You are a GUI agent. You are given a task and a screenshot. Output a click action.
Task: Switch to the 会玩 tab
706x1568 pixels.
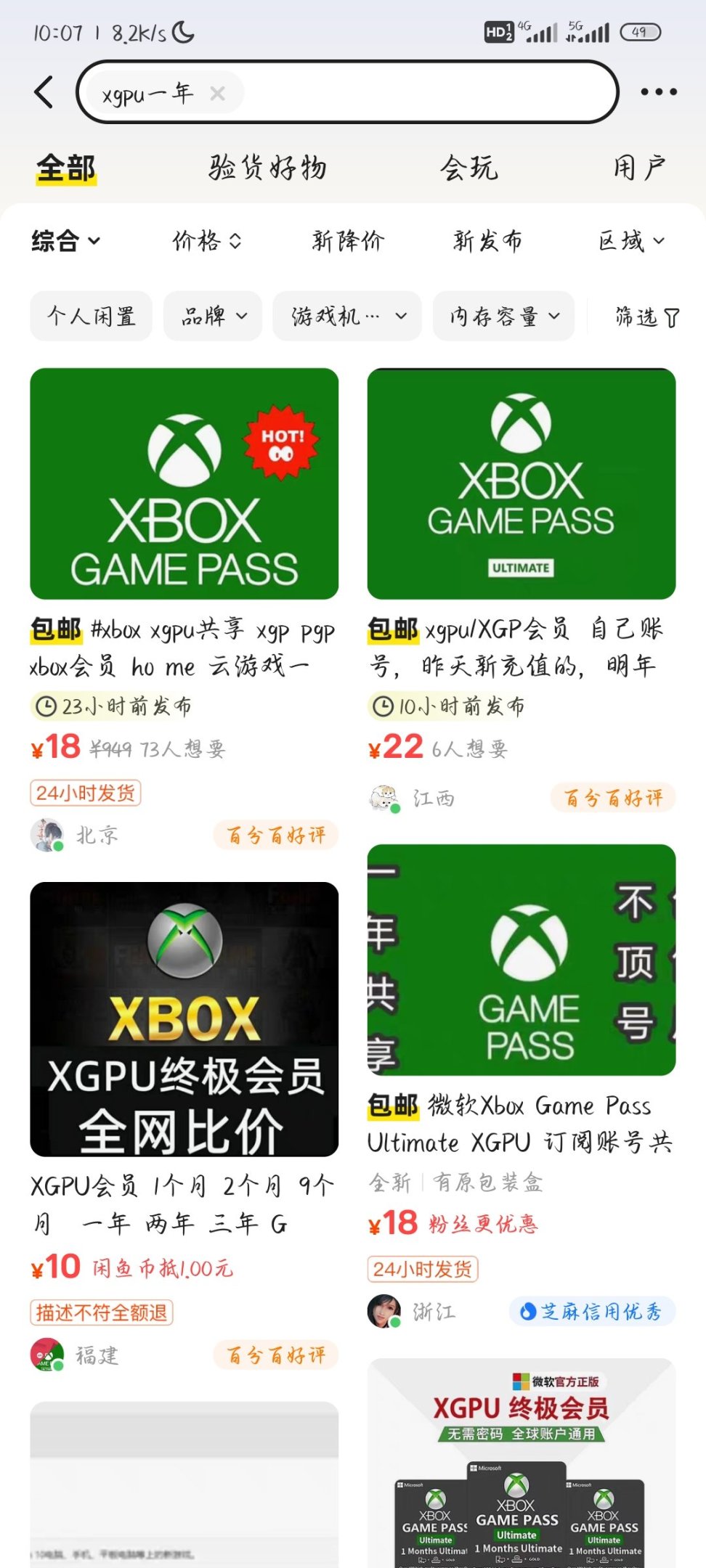pyautogui.click(x=468, y=168)
